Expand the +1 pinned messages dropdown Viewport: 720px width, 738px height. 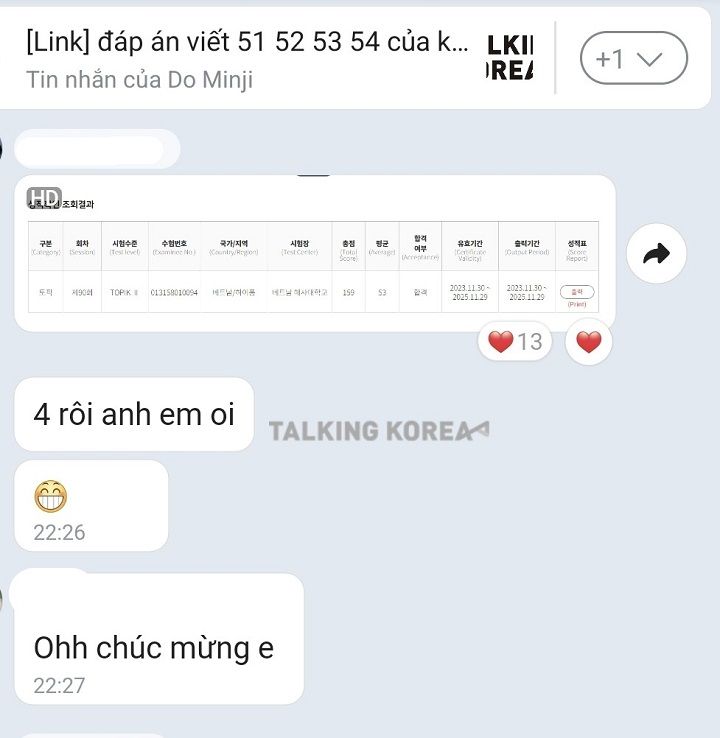click(x=634, y=58)
